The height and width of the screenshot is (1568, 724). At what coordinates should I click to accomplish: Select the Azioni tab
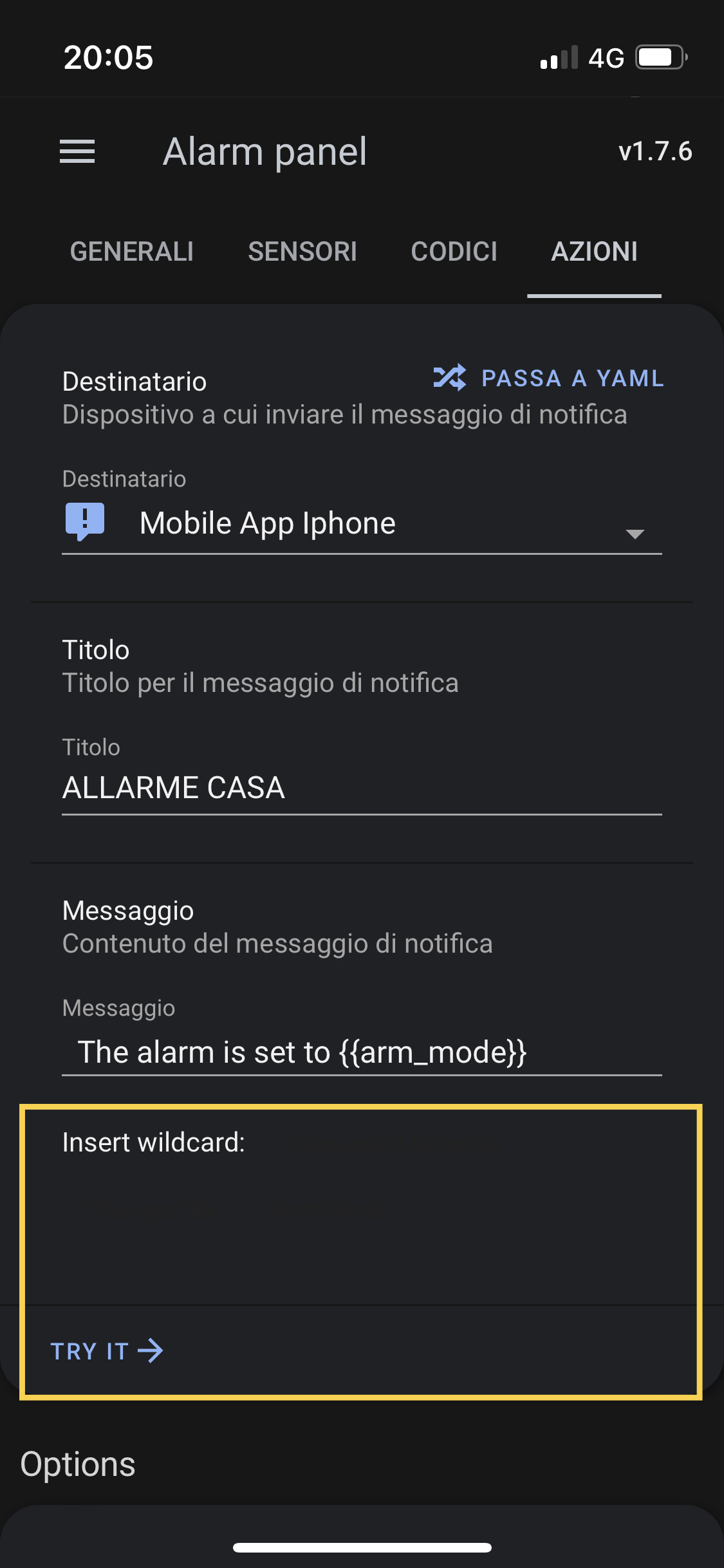pyautogui.click(x=594, y=252)
